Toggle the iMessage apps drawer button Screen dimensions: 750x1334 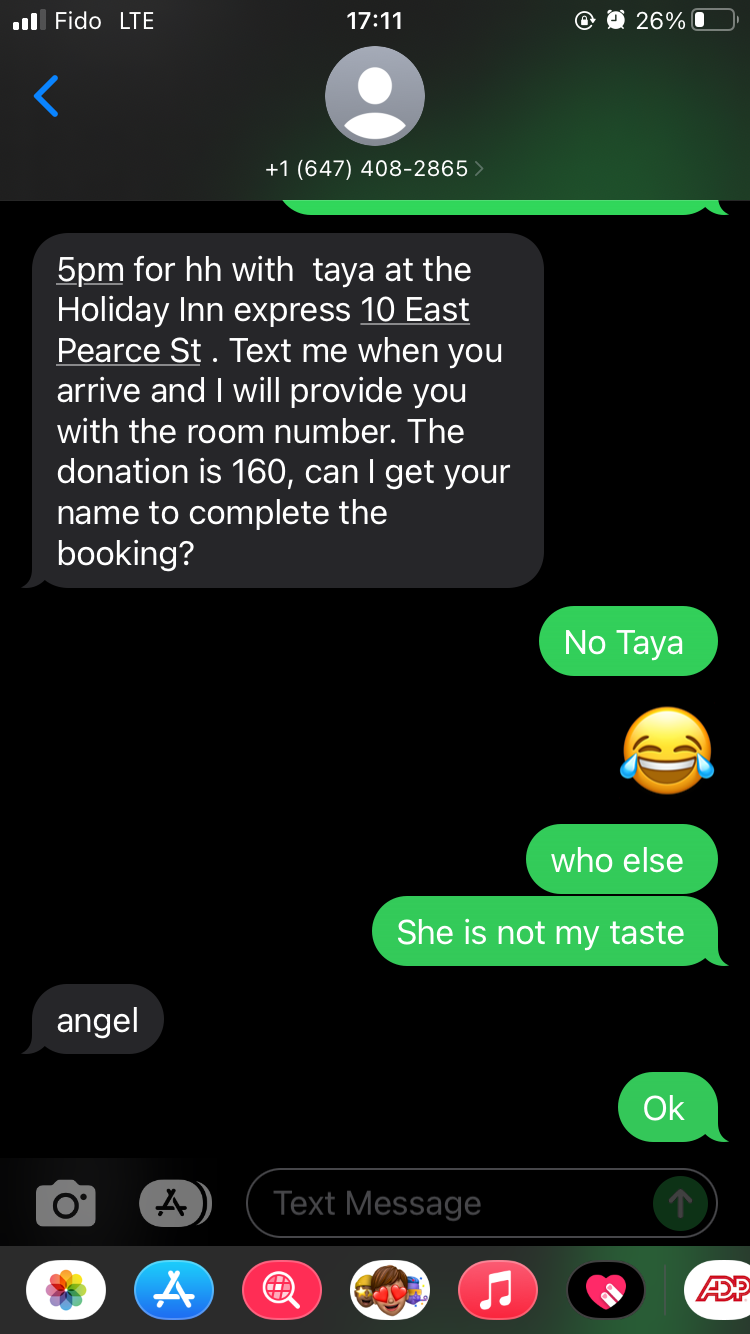click(174, 1203)
